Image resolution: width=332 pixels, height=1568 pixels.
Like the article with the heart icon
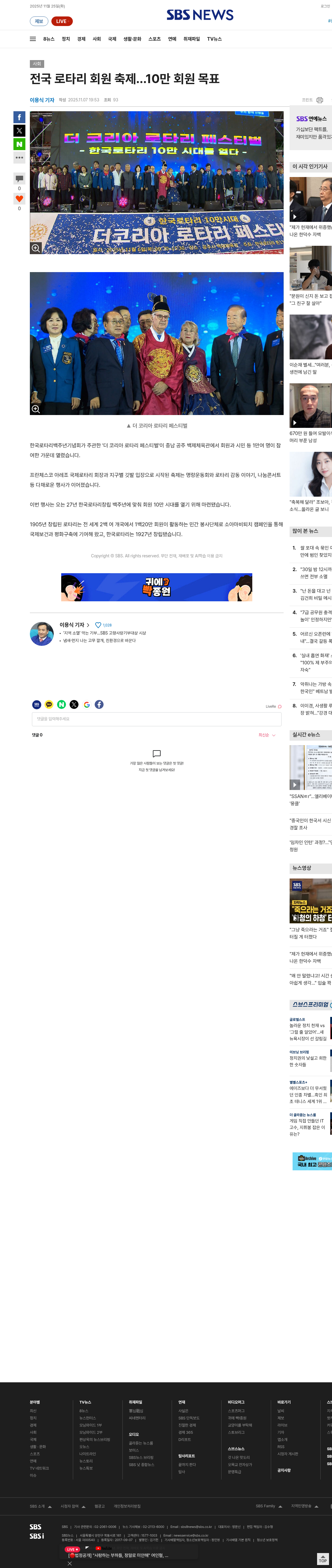19,199
